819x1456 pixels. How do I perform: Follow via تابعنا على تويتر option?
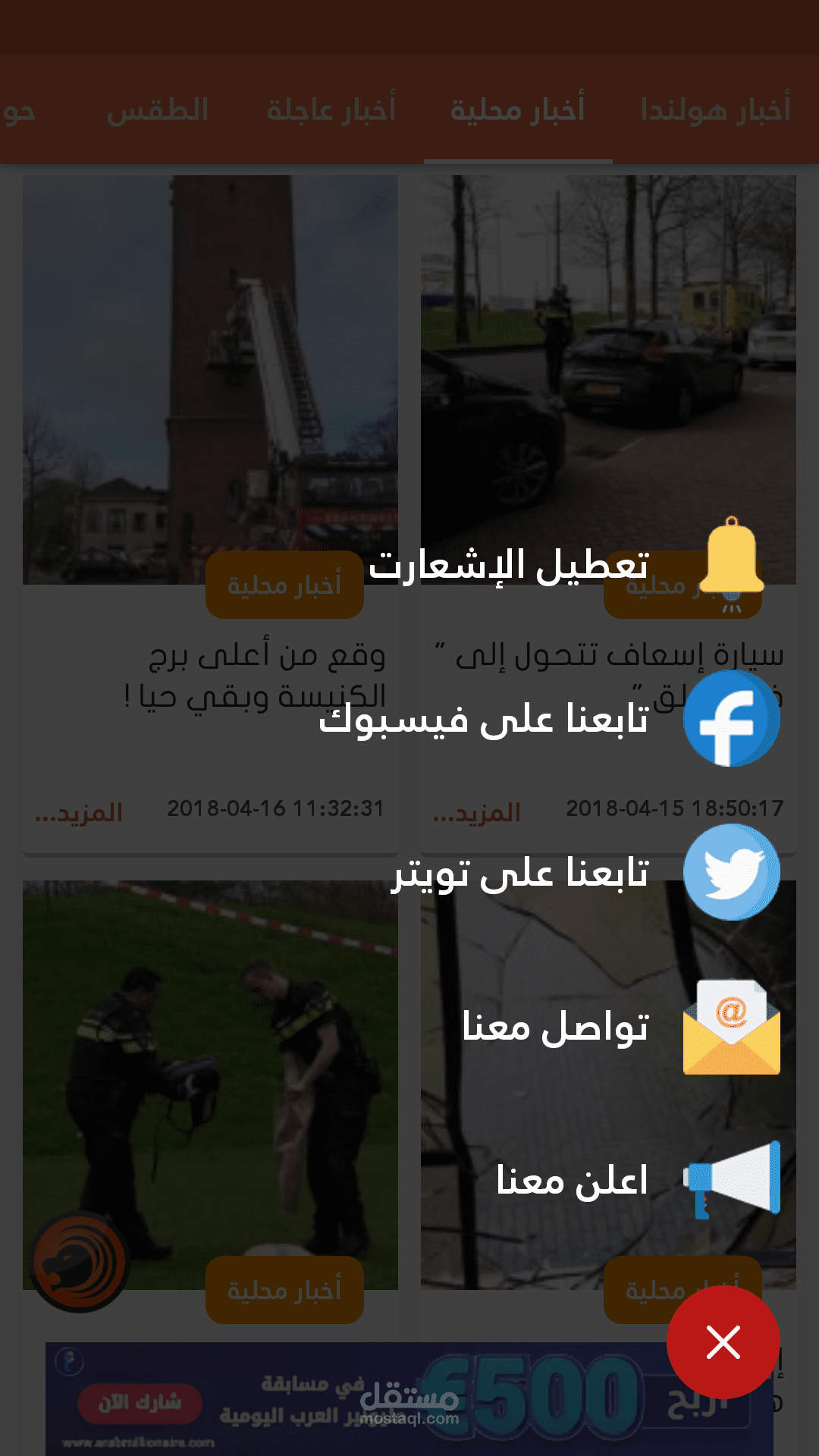pos(730,872)
